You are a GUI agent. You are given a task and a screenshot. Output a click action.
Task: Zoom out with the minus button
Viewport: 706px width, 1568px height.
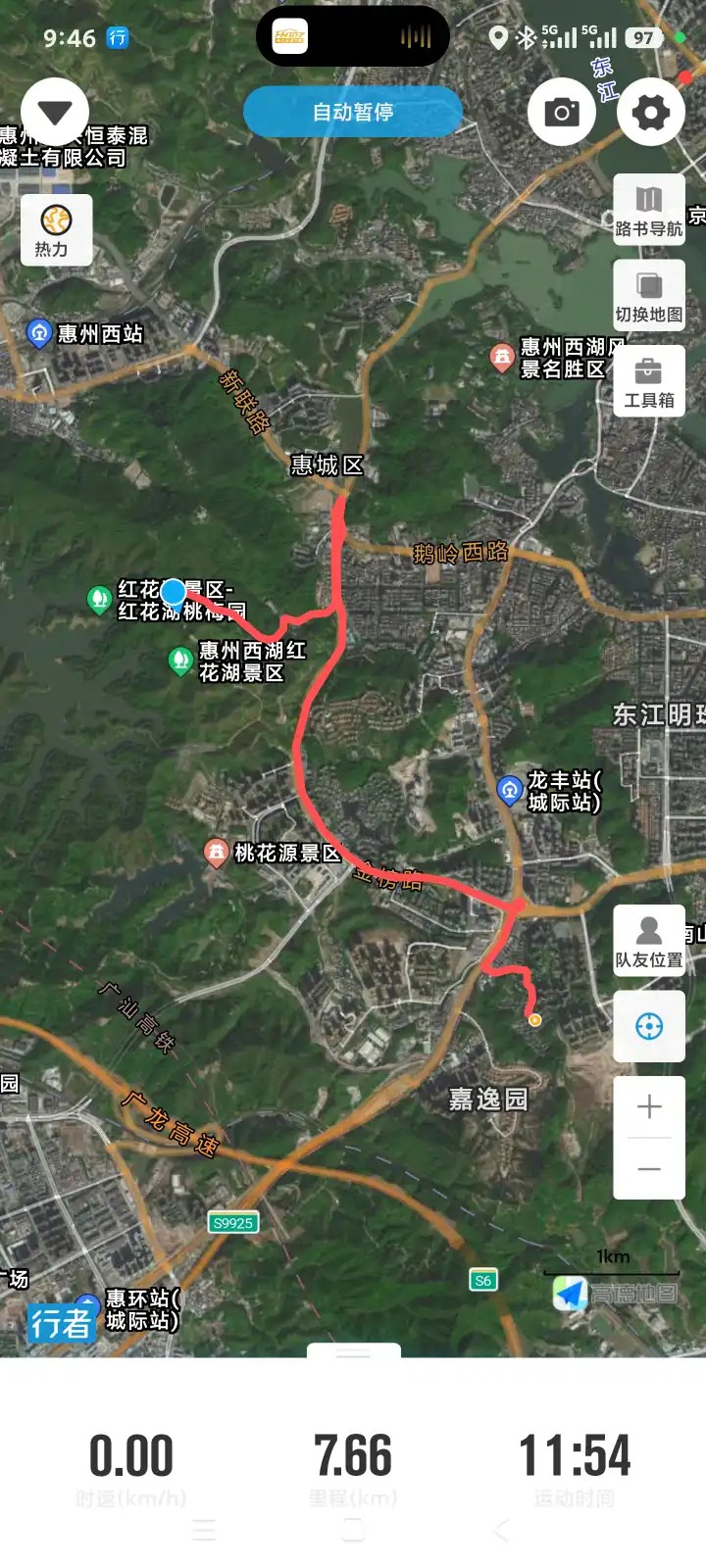click(648, 1169)
